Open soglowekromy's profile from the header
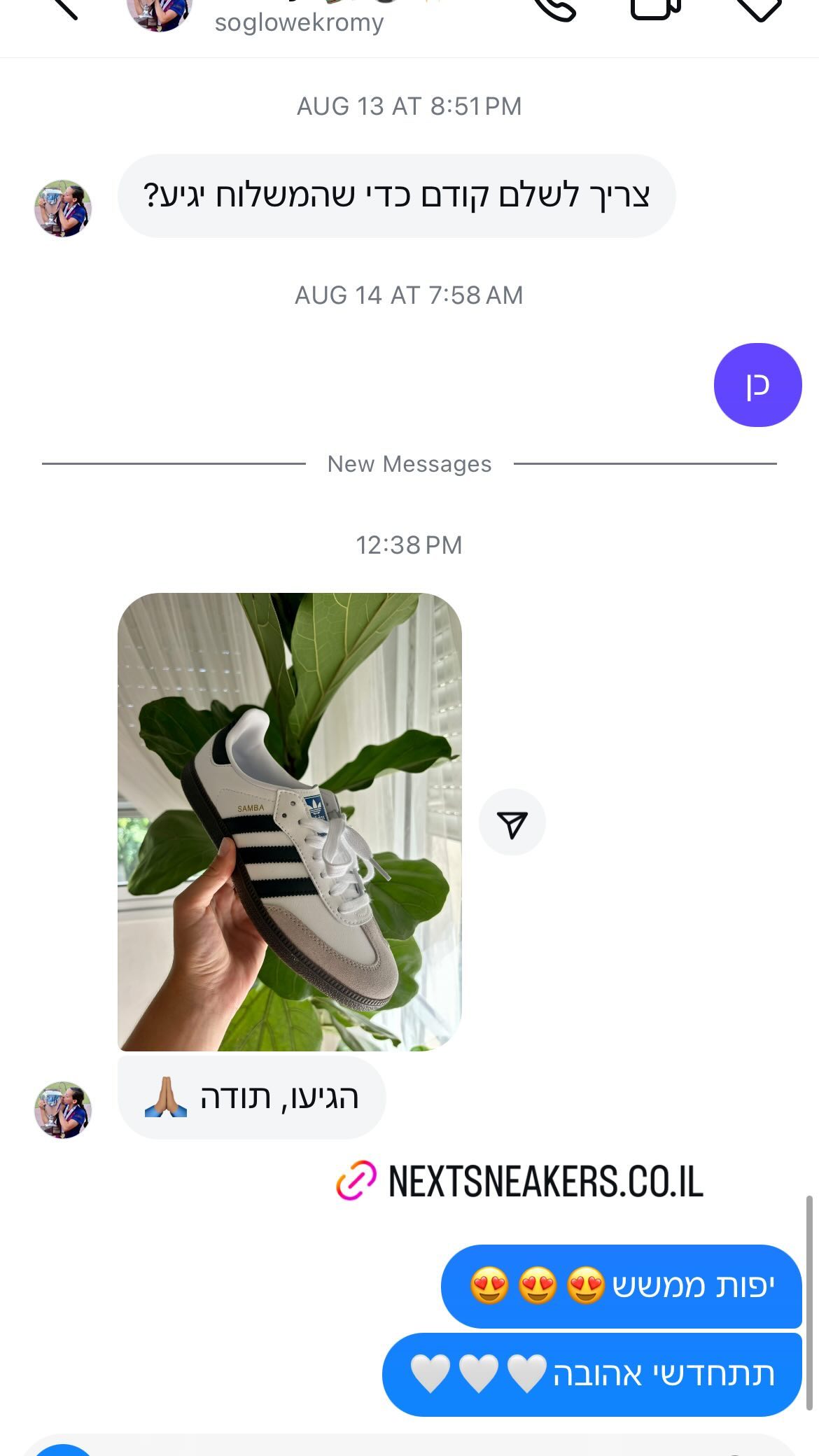Screen dimensions: 819x1456 pyautogui.click(x=299, y=22)
